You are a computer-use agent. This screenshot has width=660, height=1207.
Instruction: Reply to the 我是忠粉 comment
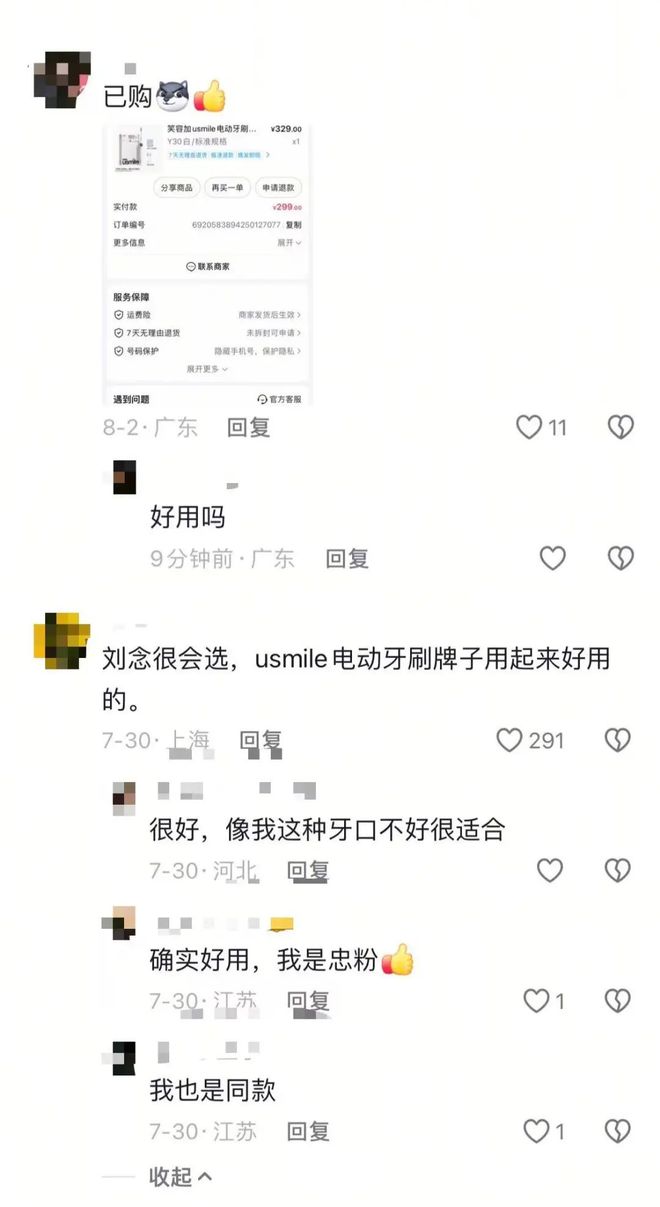point(308,1001)
